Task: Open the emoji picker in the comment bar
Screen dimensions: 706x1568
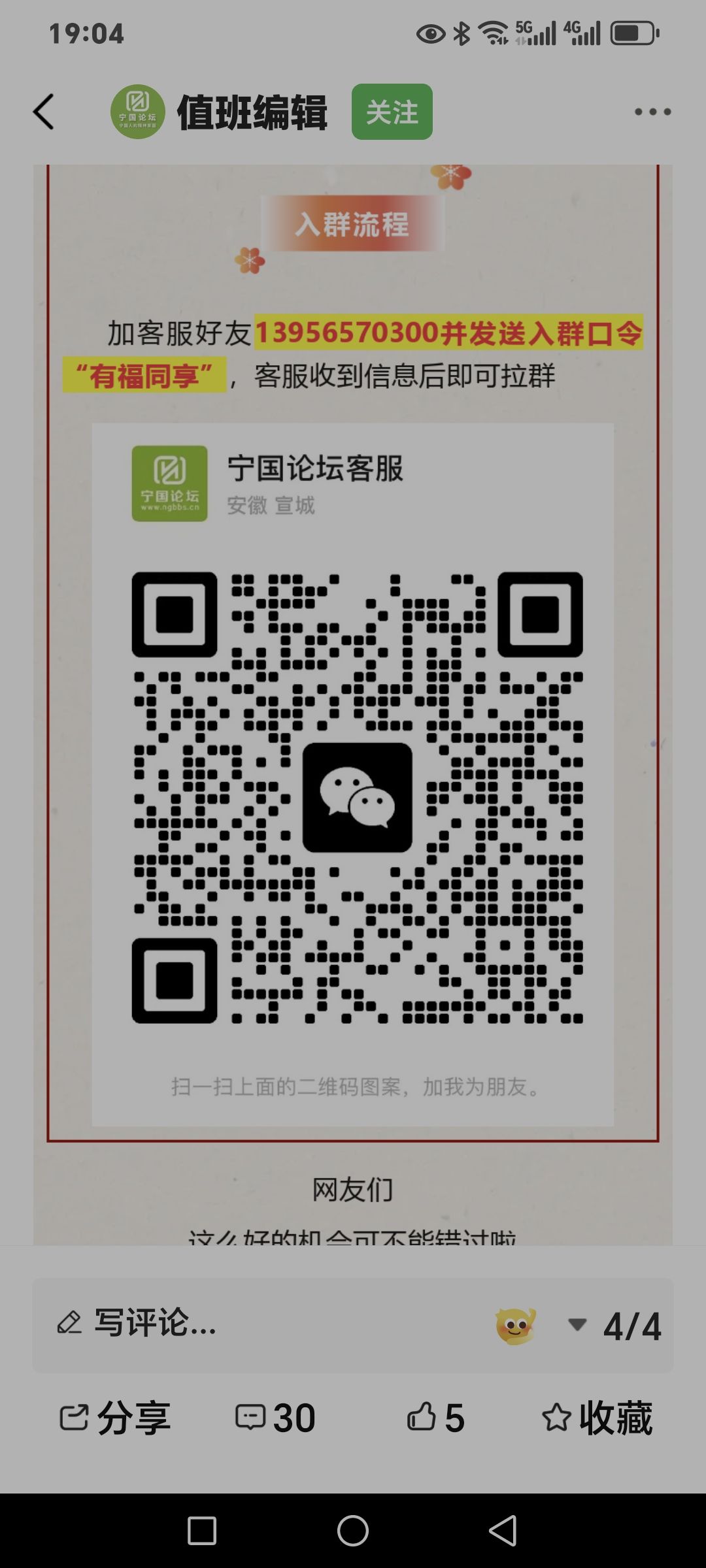Action: pos(516,1325)
